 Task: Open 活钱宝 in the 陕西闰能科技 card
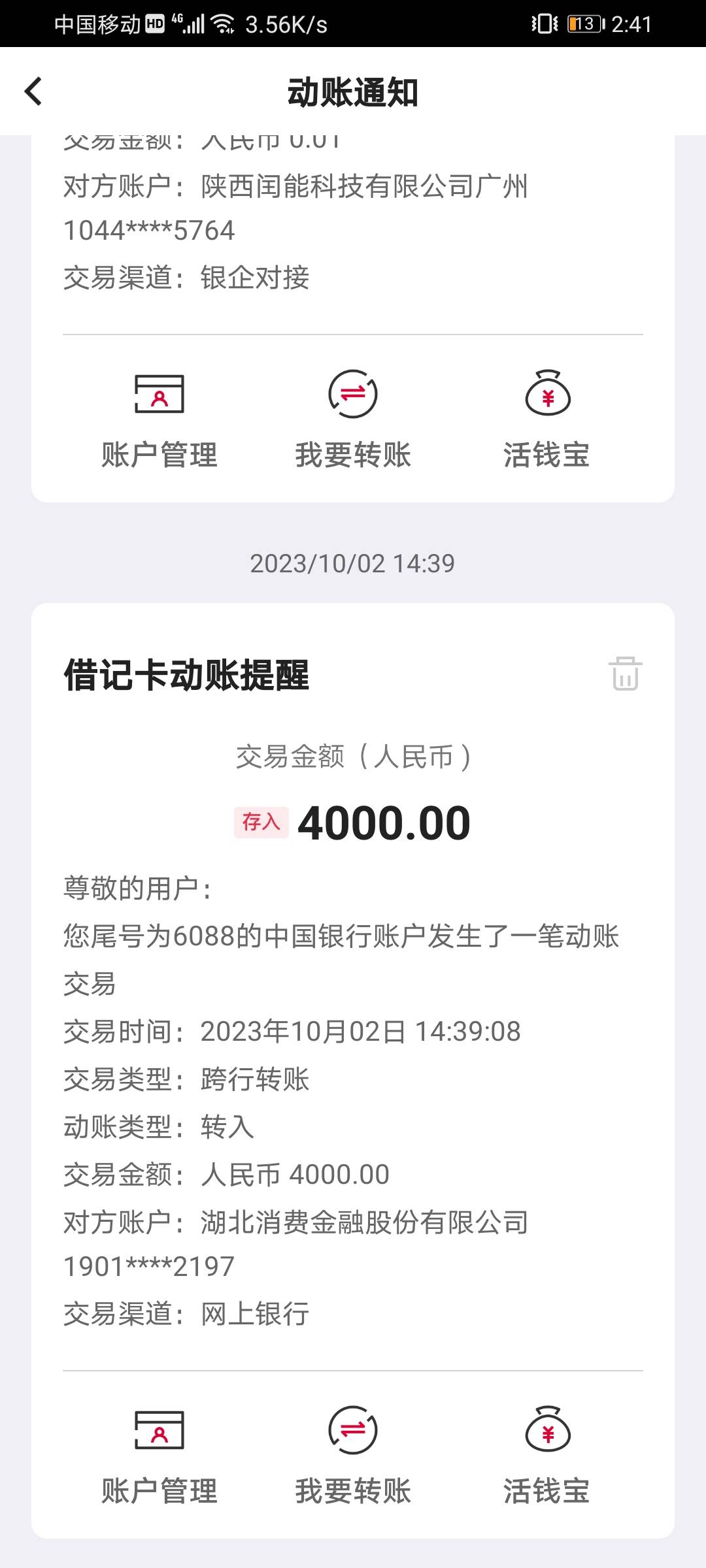547,419
